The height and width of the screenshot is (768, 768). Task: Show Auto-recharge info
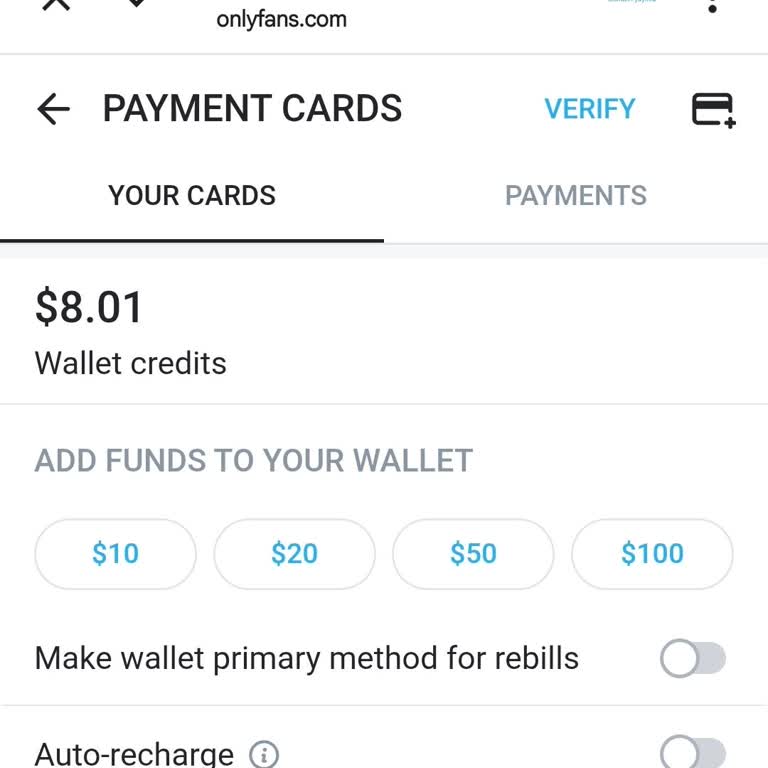[x=264, y=754]
